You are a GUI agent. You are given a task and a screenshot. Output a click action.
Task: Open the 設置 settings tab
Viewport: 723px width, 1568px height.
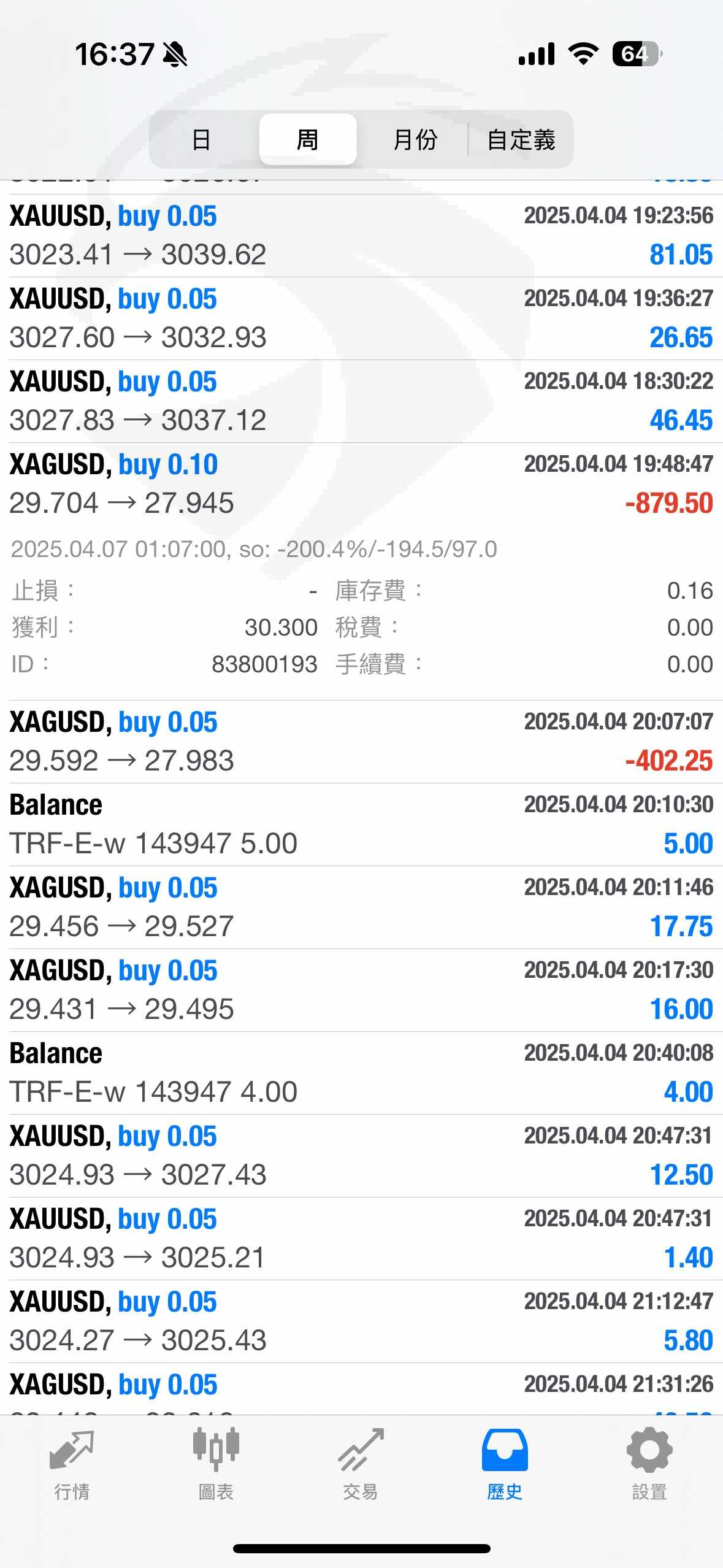[649, 1465]
